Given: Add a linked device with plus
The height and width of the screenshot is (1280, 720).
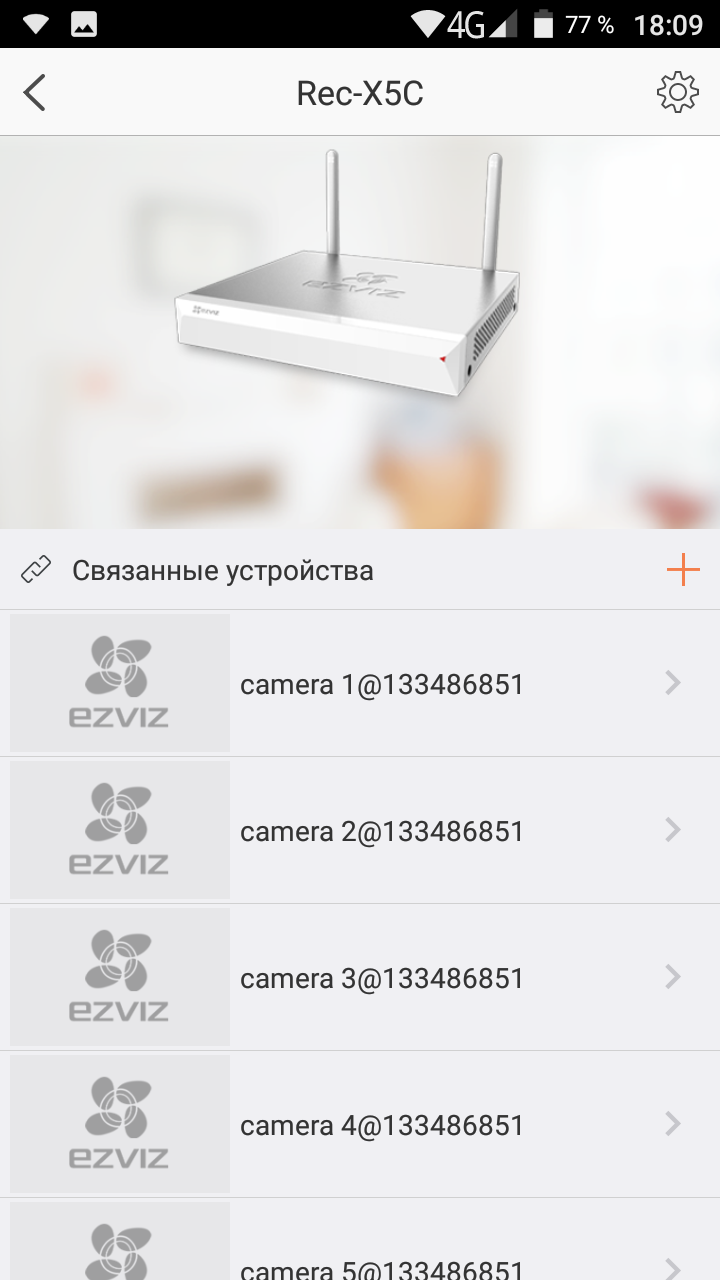Looking at the screenshot, I should click(682, 570).
